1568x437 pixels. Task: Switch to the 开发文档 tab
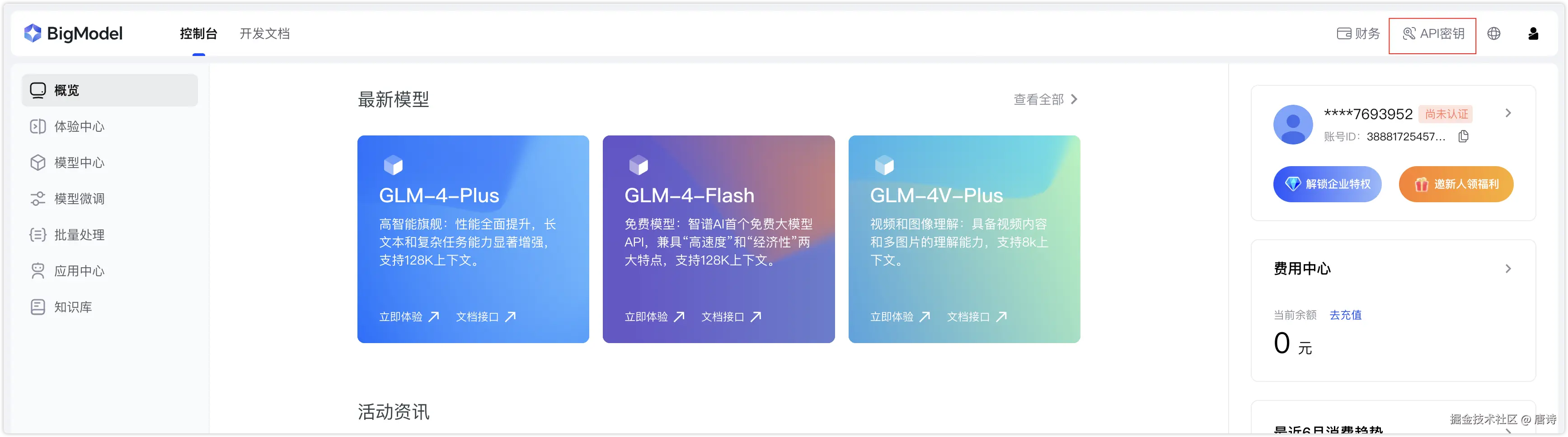[264, 34]
